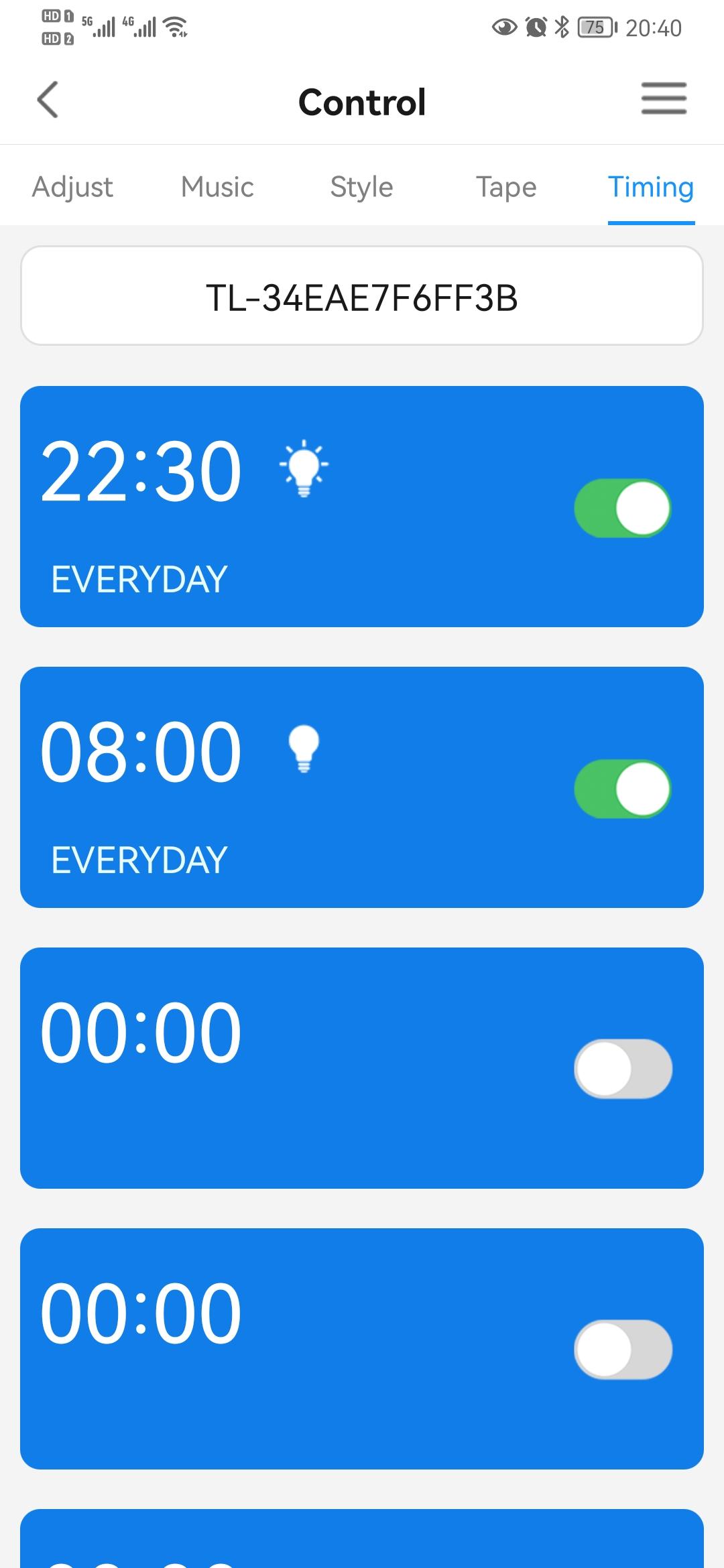Image resolution: width=724 pixels, height=1568 pixels.
Task: Open the hamburger menu
Action: pos(664,99)
